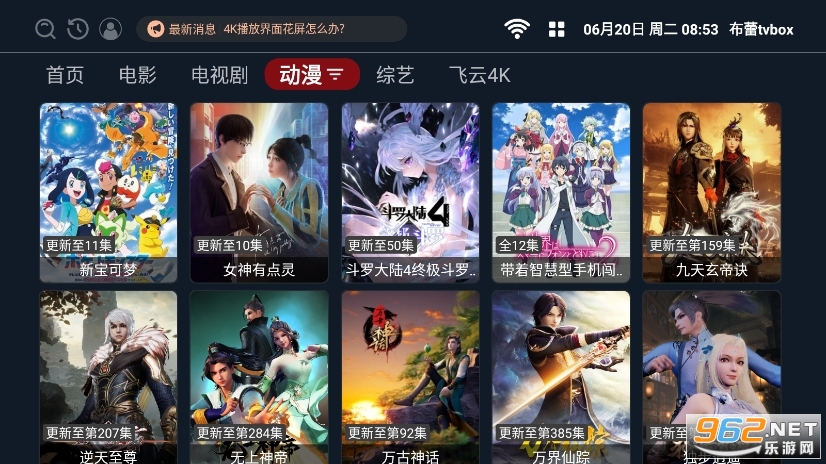Open the 女神有点灵 card
Screen dimensions: 826x464
coord(259,192)
